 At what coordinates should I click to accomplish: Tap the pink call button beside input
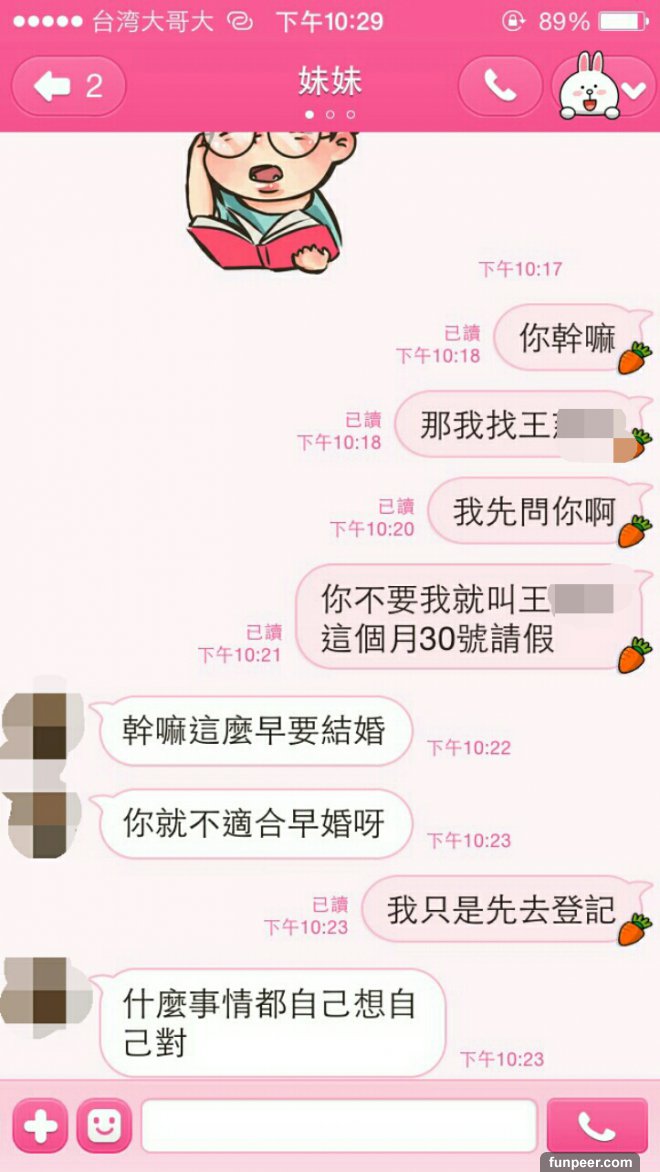597,1127
